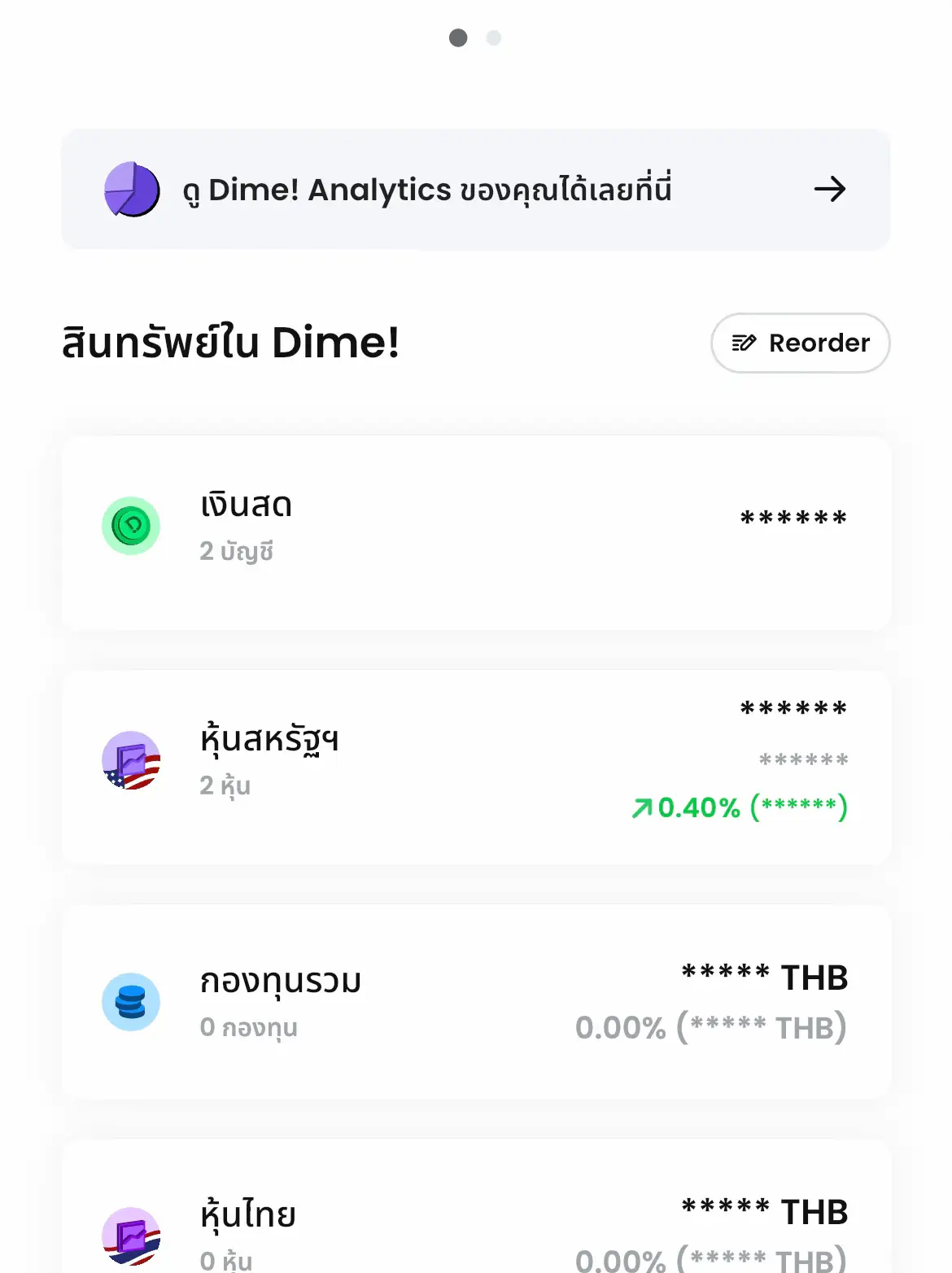Tap the arrow to open Dime! Analytics
The width and height of the screenshot is (952, 1273).
[x=829, y=189]
